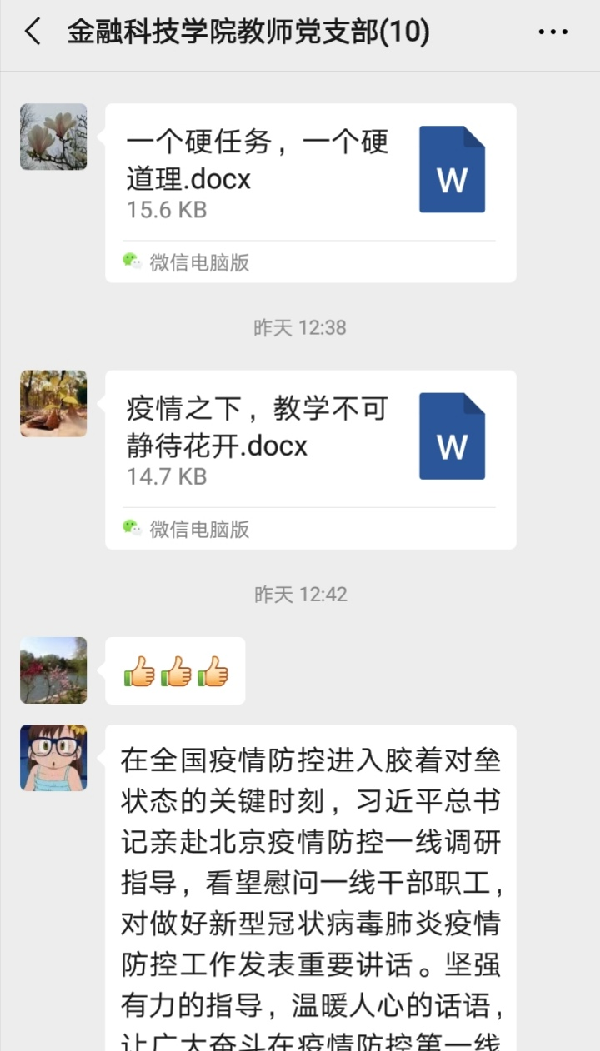View the cartoon girl avatar's profile

pos(54,758)
